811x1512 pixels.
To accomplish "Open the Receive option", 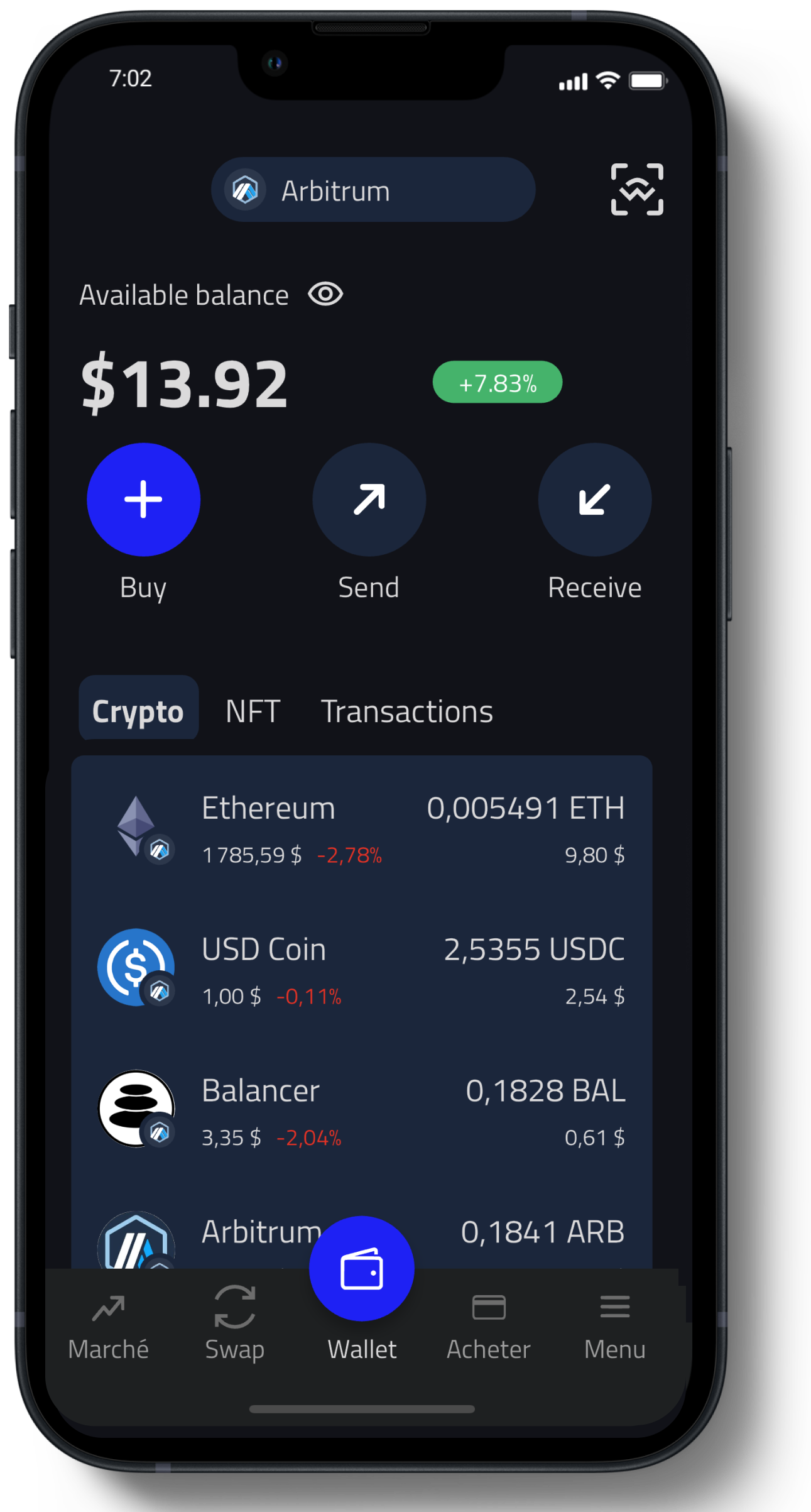I will (x=594, y=500).
